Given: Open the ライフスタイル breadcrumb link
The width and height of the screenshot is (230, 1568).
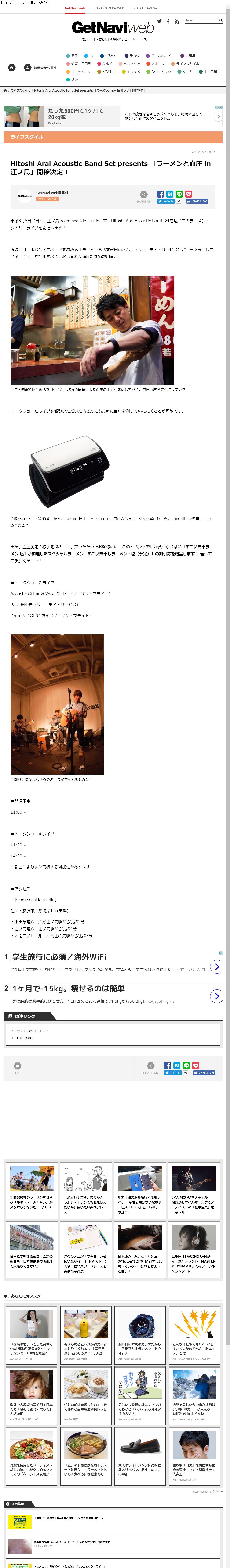Looking at the screenshot, I should [20, 91].
